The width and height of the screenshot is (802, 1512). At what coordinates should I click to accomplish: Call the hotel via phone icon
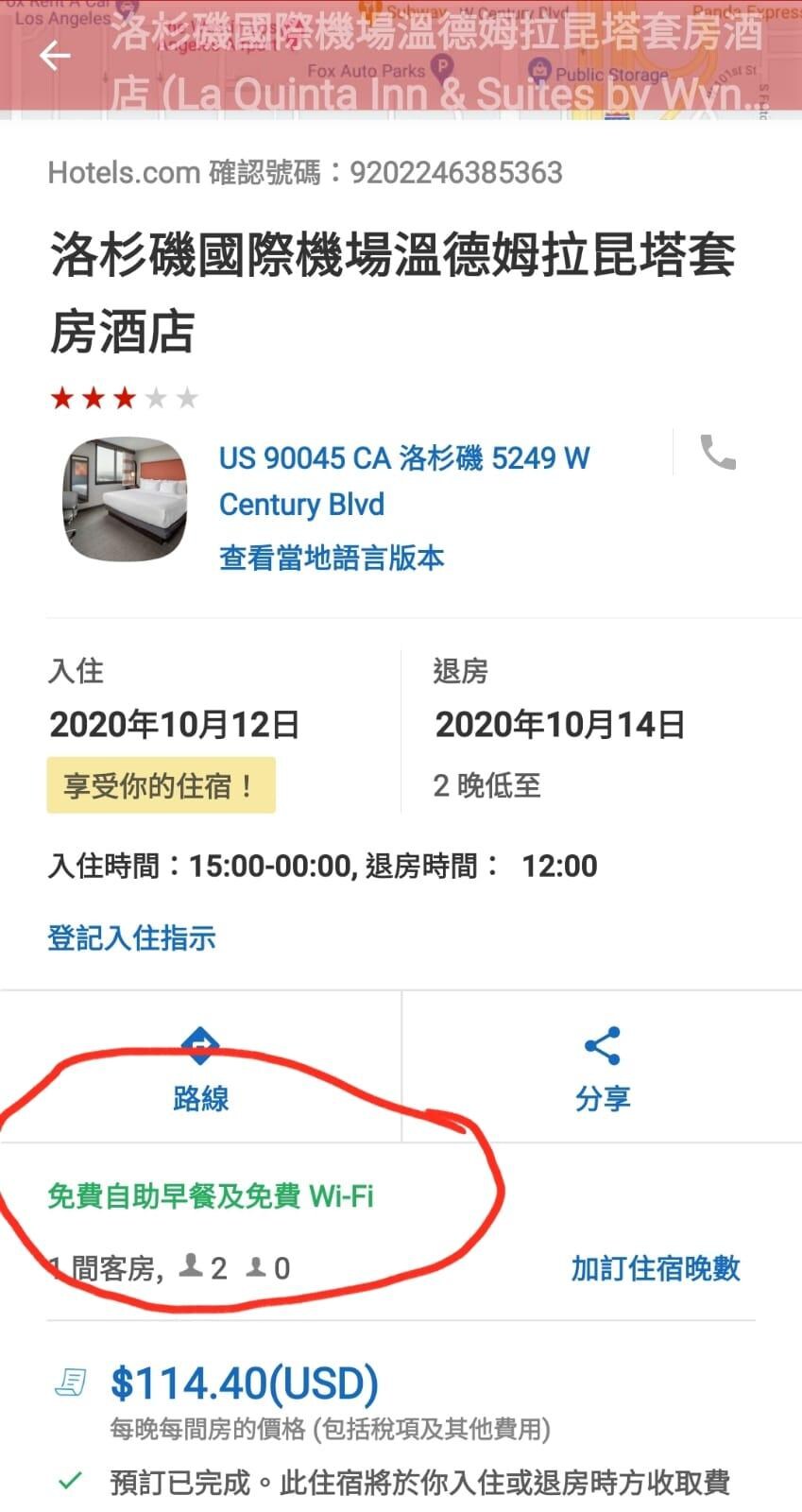coord(718,453)
